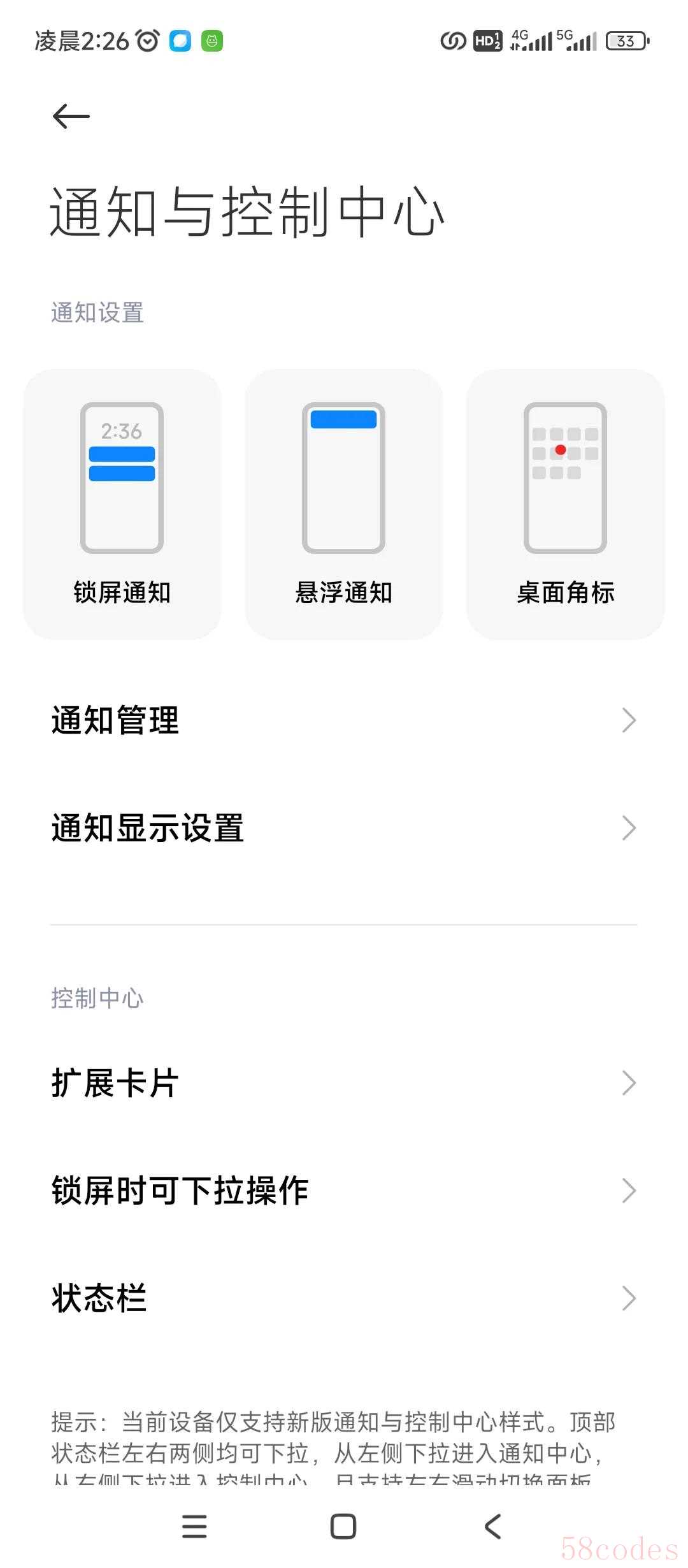Open 通知管理 settings
This screenshot has width=688, height=1568.
pos(343,720)
